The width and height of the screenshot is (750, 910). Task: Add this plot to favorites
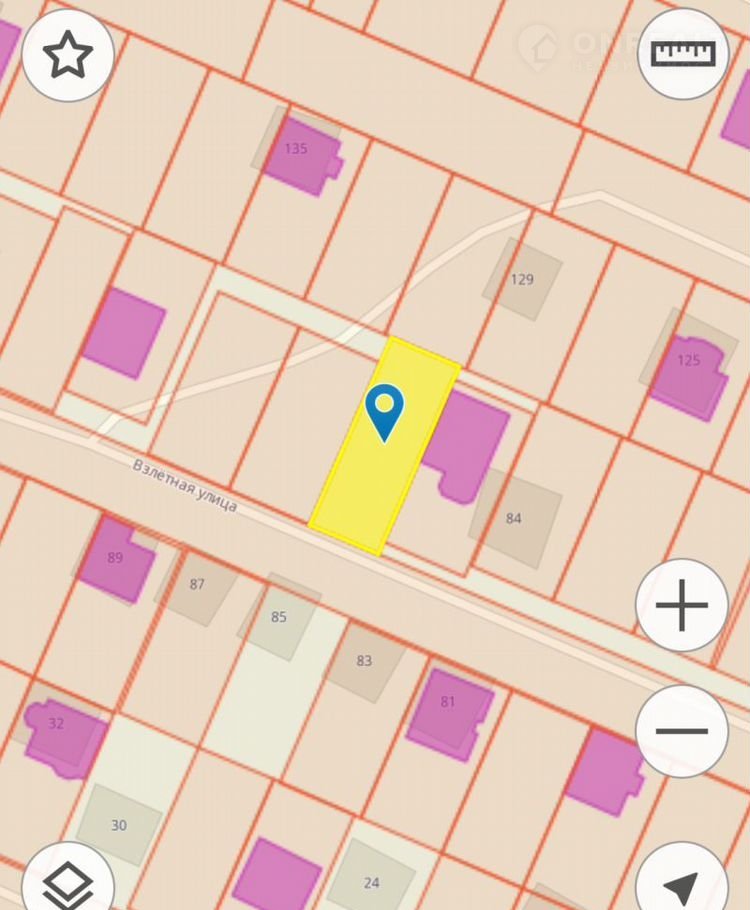(68, 54)
